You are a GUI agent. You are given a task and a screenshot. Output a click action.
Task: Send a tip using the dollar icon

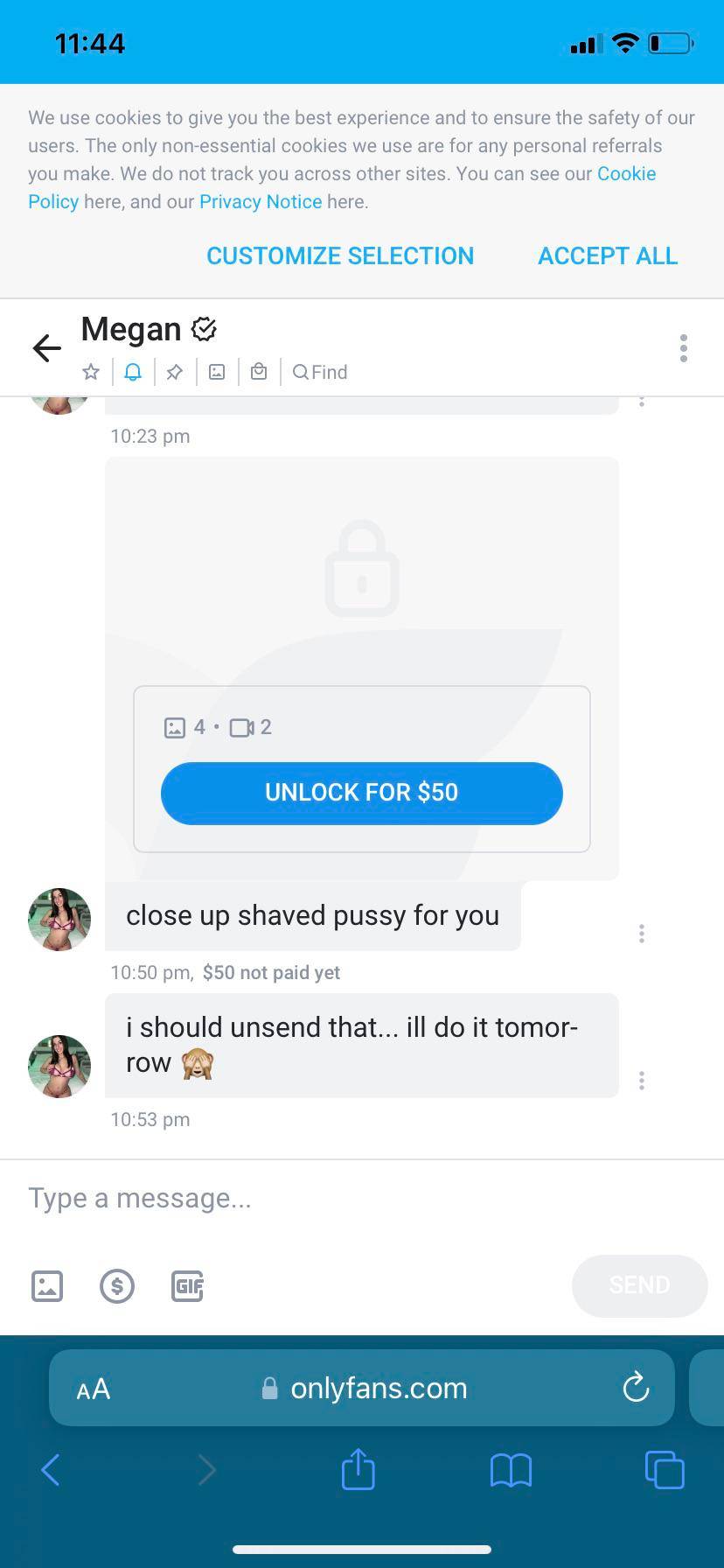116,1285
